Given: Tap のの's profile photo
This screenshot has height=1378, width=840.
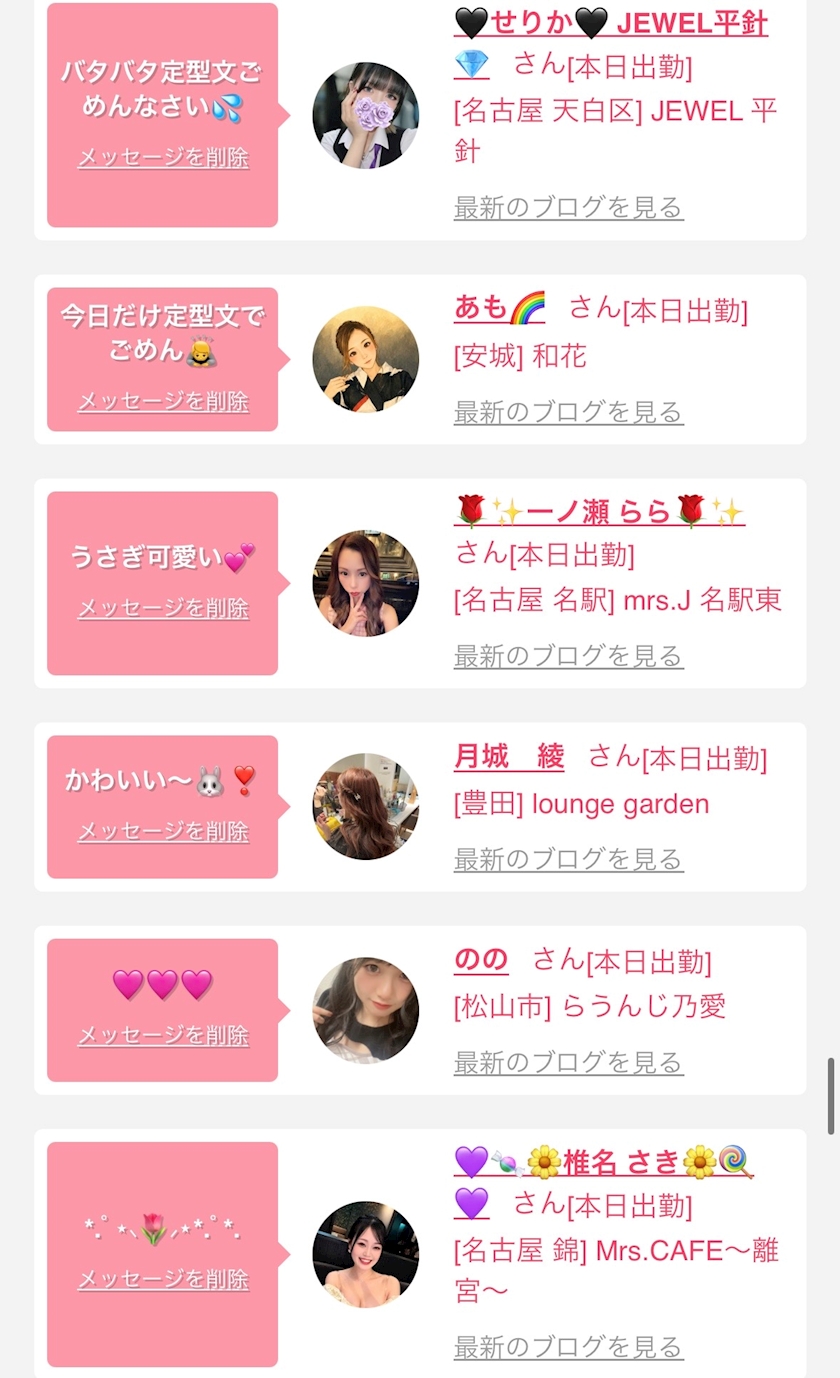Looking at the screenshot, I should (x=365, y=1010).
